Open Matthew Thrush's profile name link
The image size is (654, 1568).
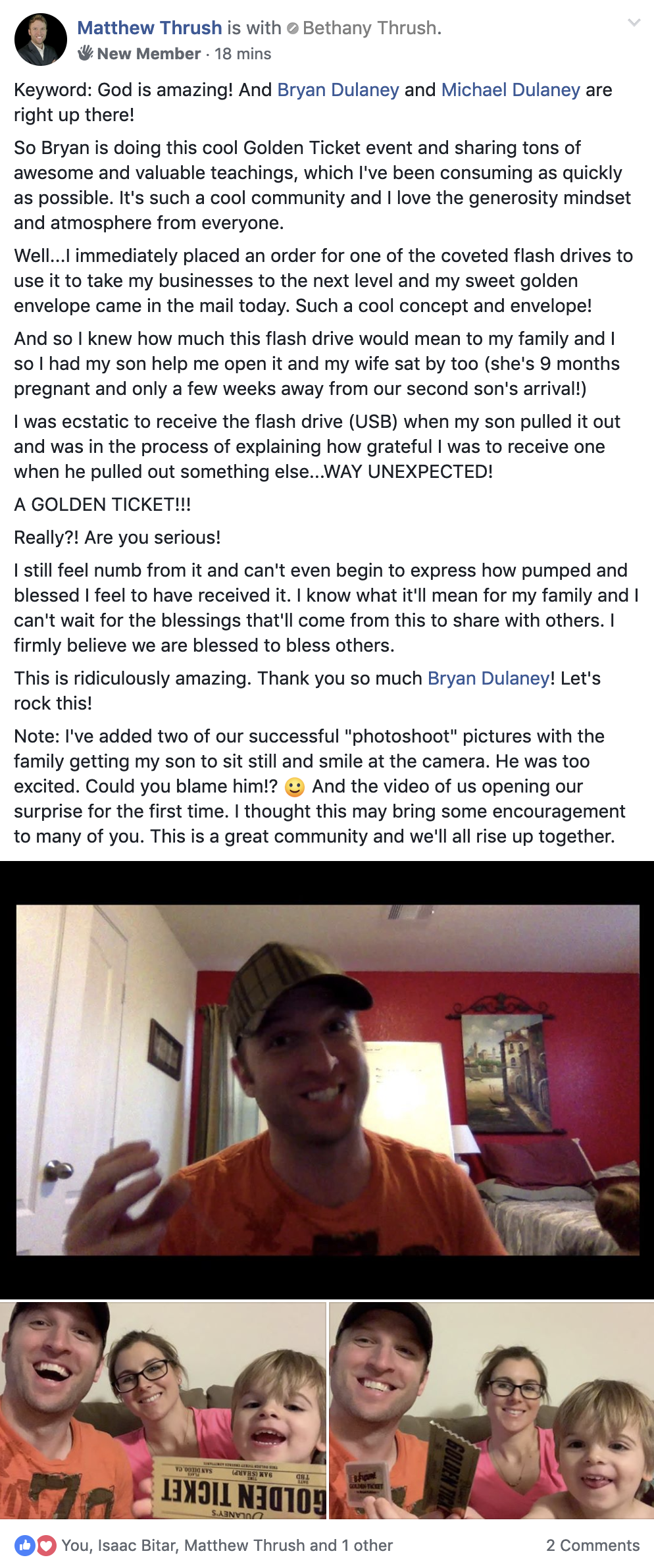pyautogui.click(x=149, y=28)
